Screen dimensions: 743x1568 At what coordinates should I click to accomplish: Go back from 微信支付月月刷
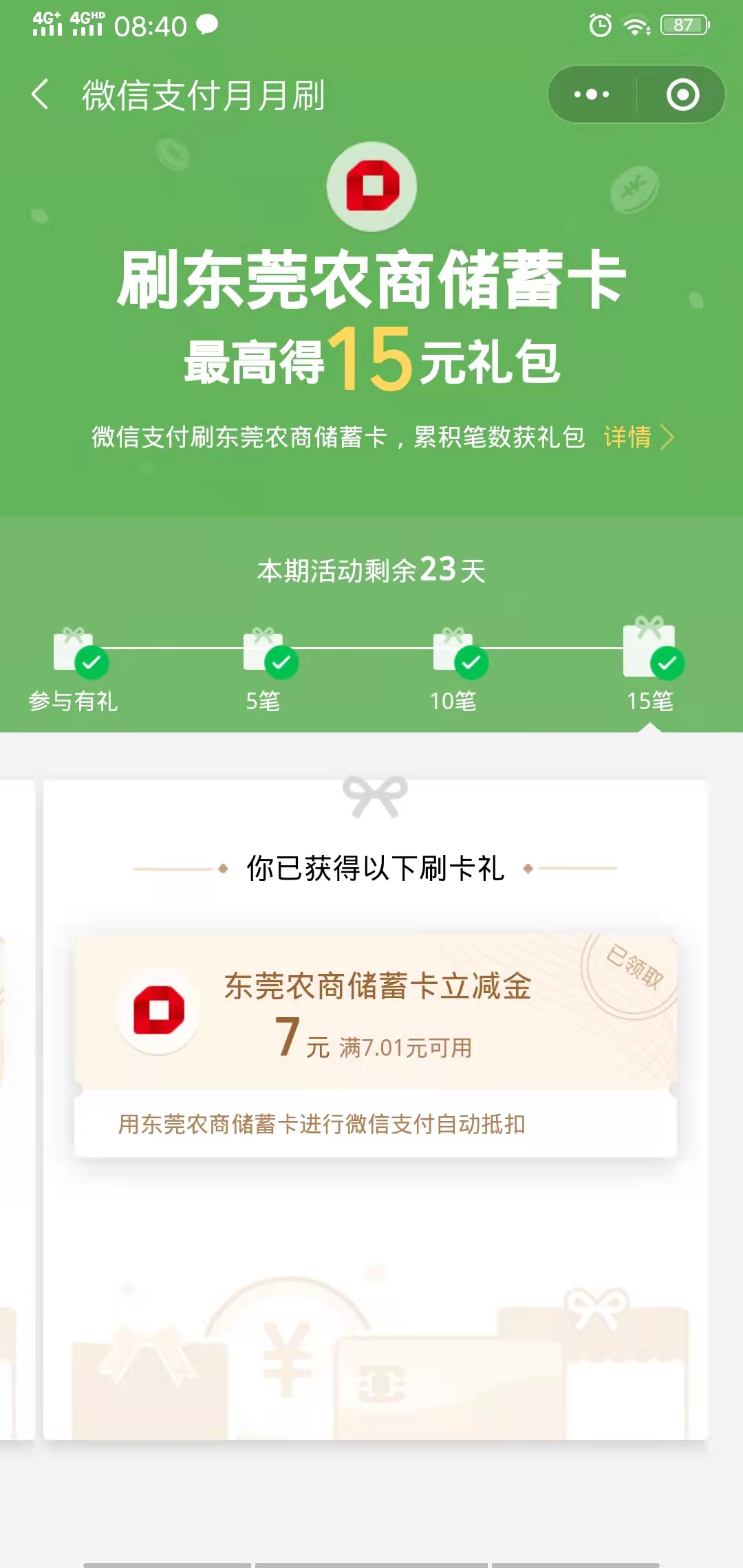41,94
